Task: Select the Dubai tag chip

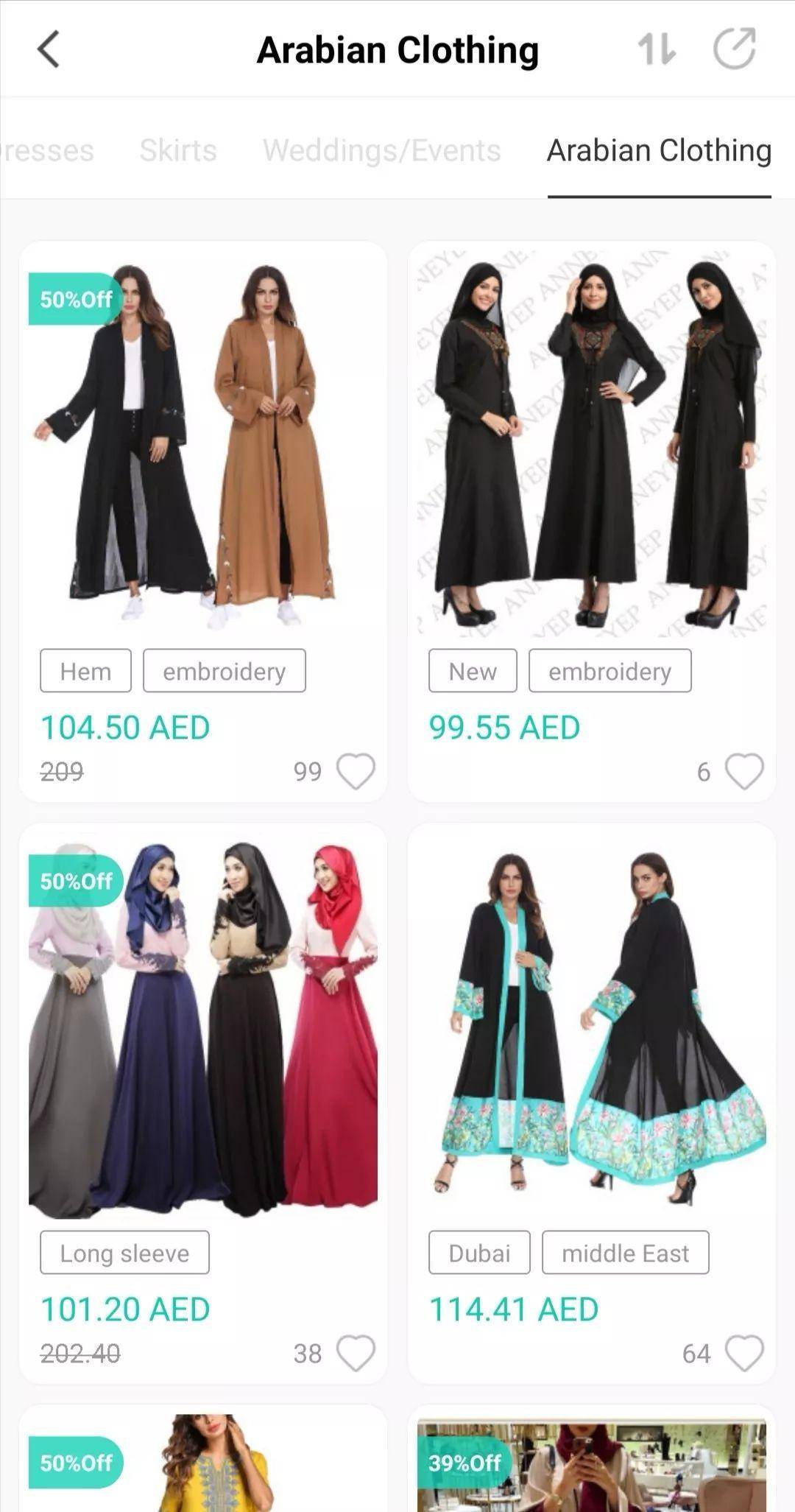Action: [x=479, y=1253]
